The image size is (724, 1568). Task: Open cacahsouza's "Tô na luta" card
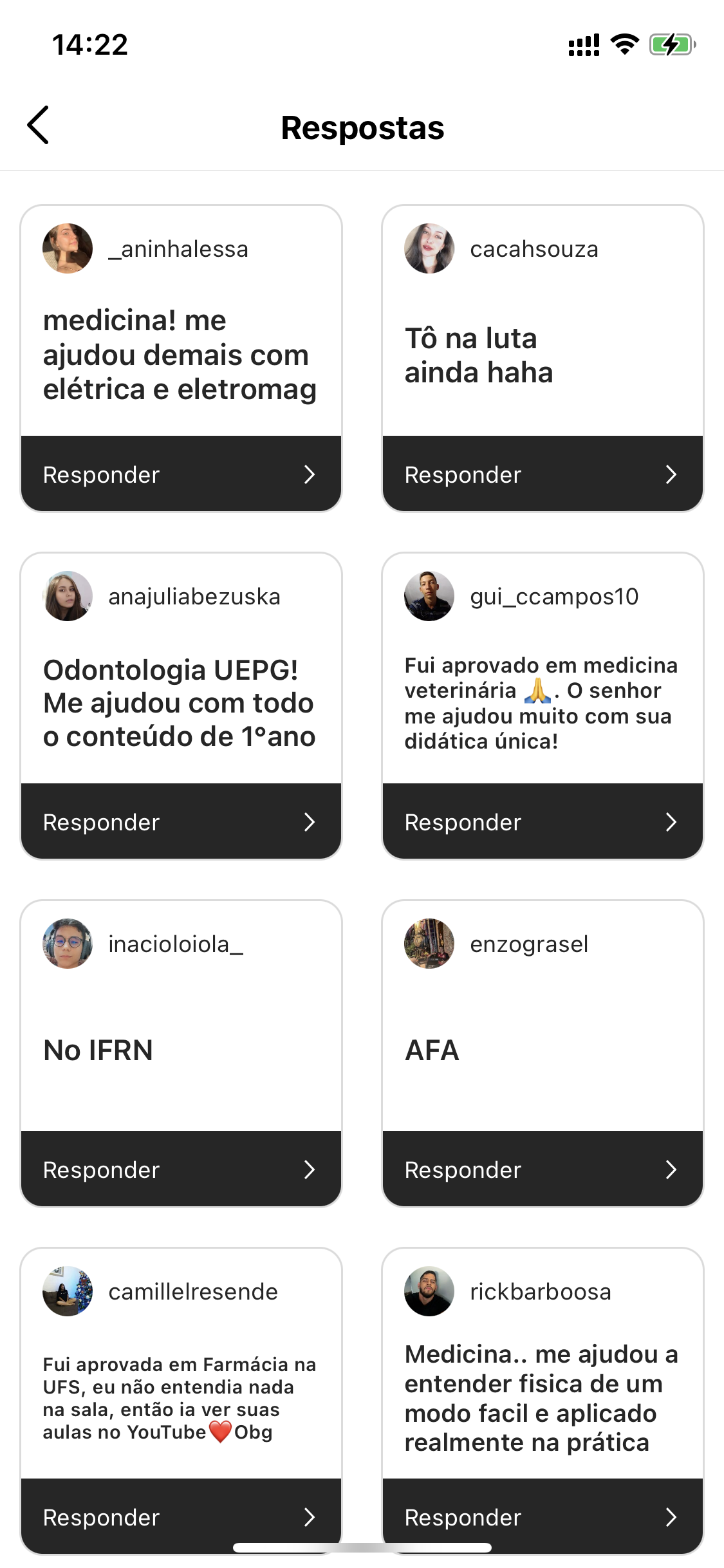(x=543, y=355)
